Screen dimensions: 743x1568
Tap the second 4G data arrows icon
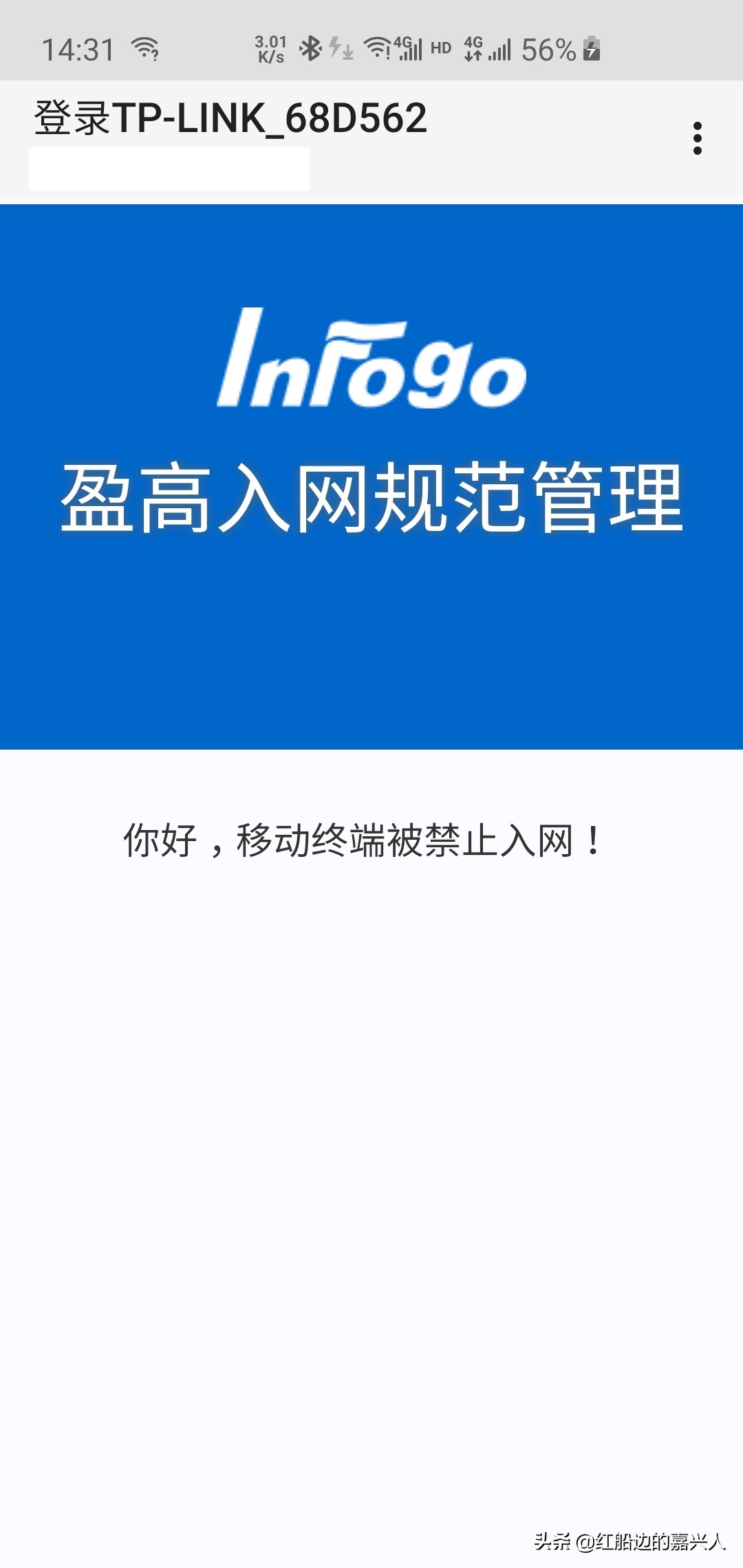[x=473, y=50]
